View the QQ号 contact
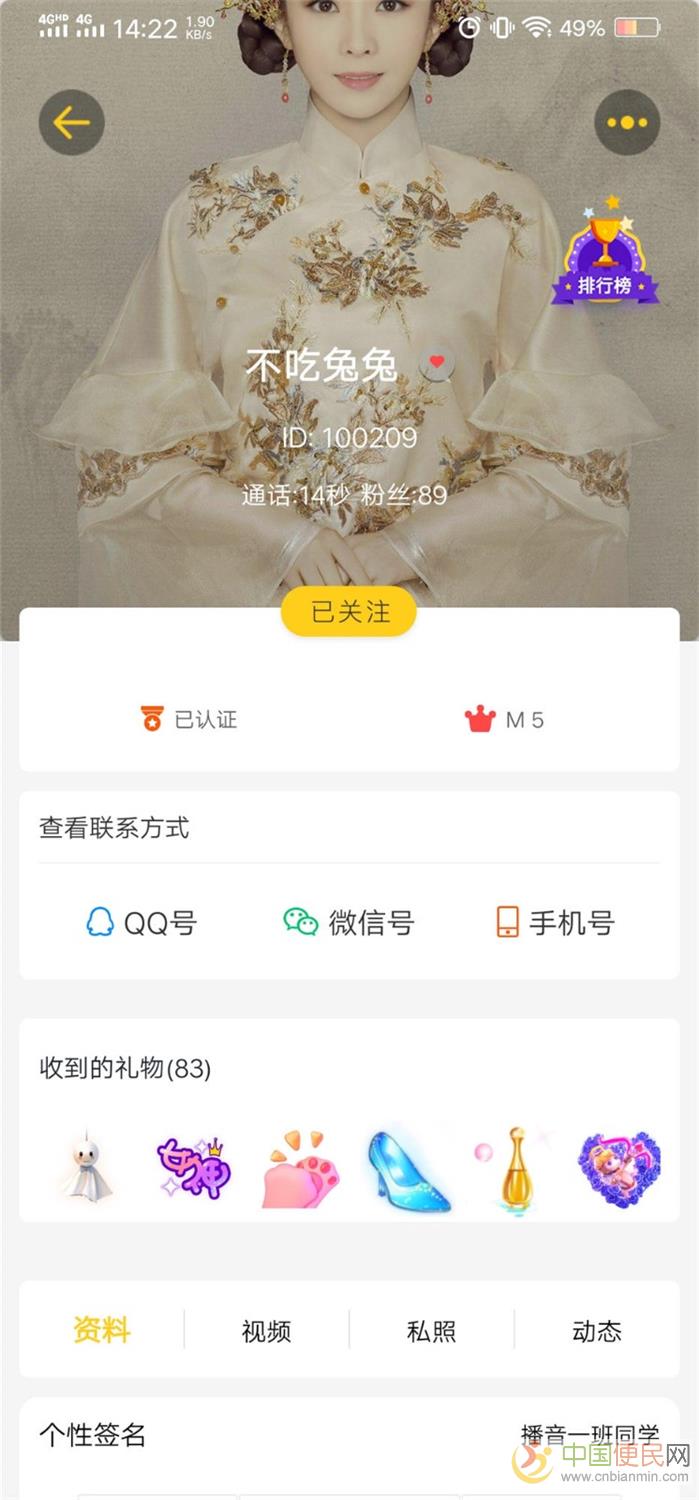Screen dimensions: 699x1500 [x=141, y=922]
